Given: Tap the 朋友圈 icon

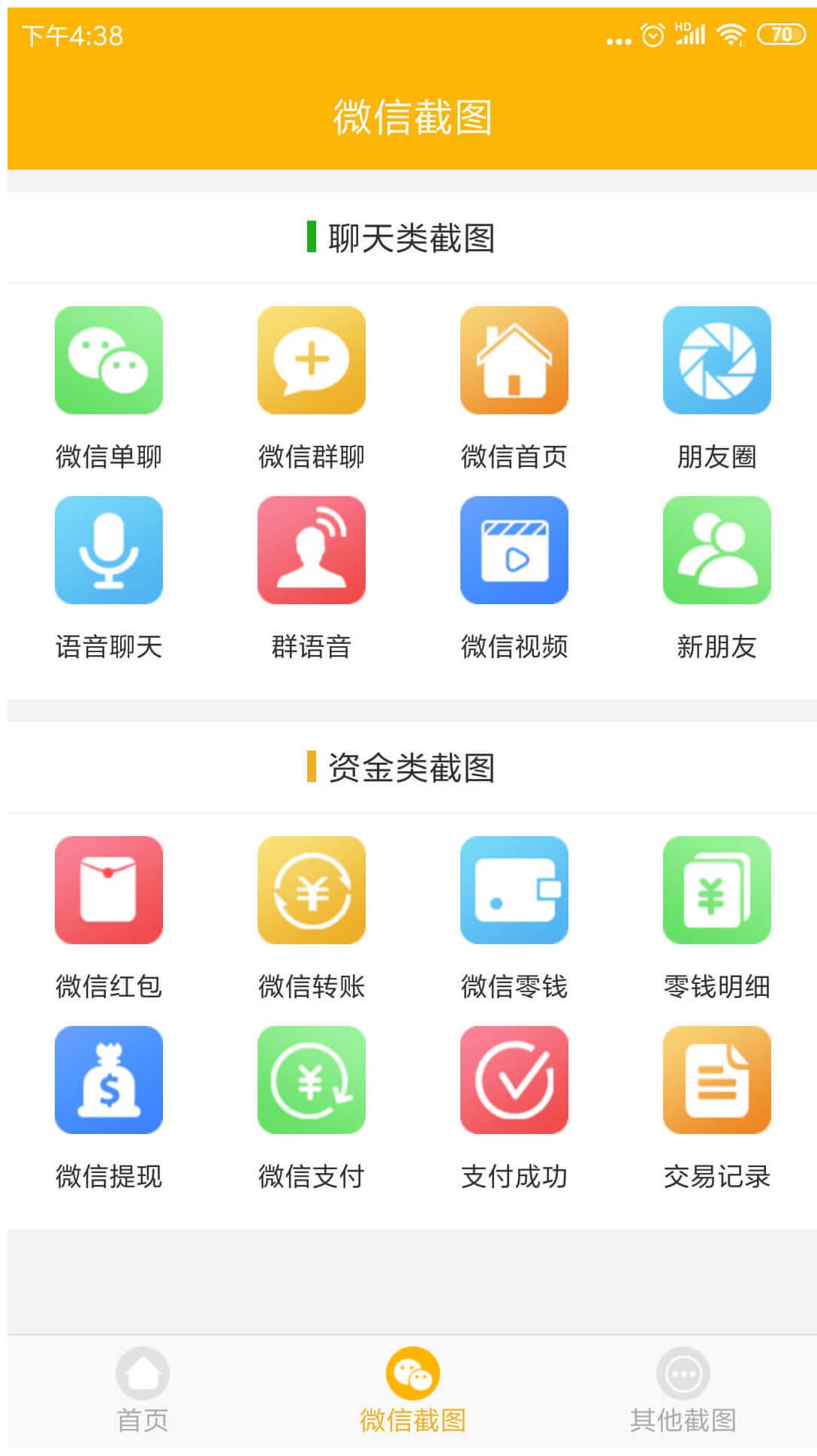Looking at the screenshot, I should coord(717,360).
